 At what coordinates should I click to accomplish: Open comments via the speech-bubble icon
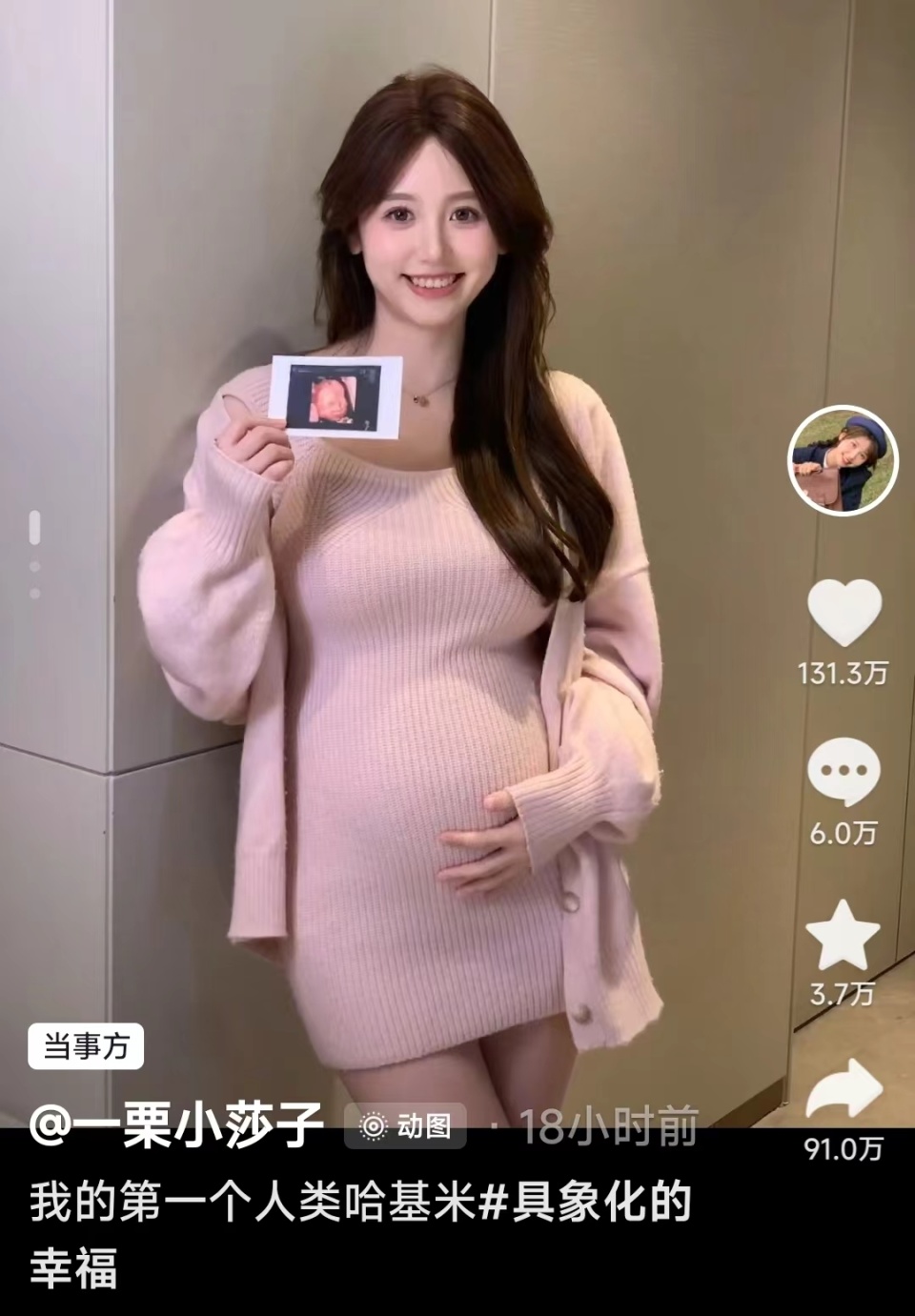point(844,772)
